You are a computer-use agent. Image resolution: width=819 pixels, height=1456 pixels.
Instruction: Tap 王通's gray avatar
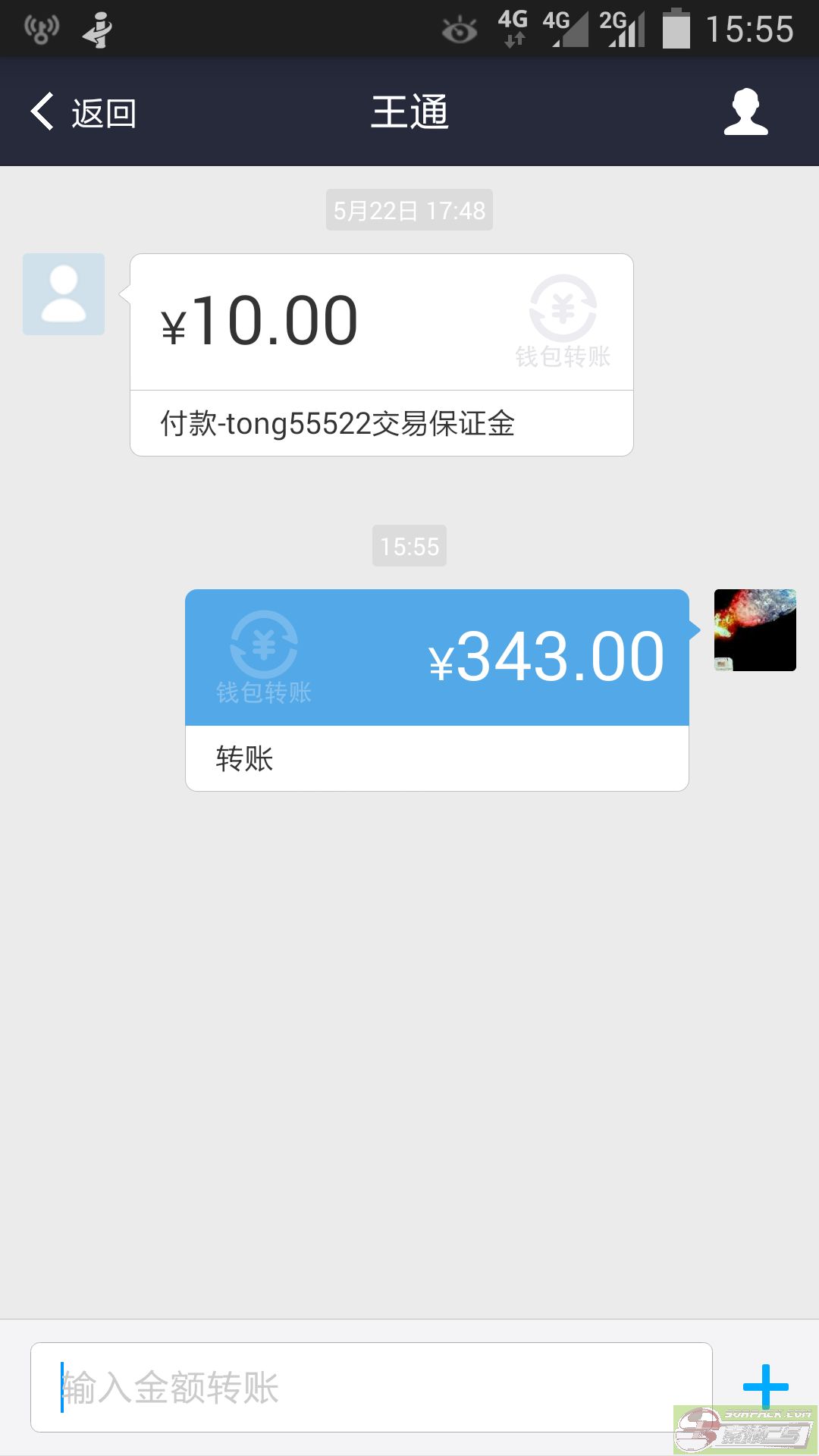click(64, 294)
